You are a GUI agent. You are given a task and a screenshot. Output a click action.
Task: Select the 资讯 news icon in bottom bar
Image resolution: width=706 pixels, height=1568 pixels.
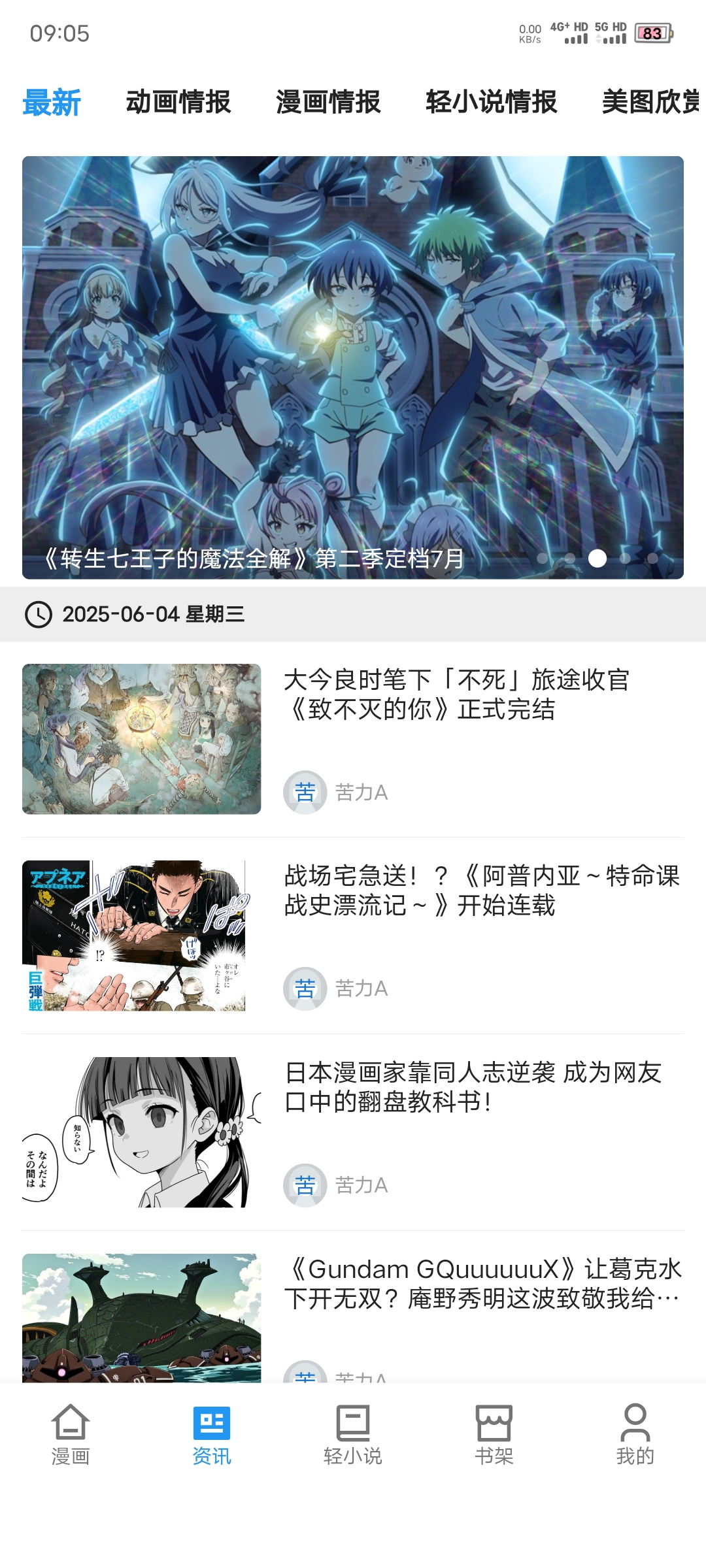point(211,1422)
